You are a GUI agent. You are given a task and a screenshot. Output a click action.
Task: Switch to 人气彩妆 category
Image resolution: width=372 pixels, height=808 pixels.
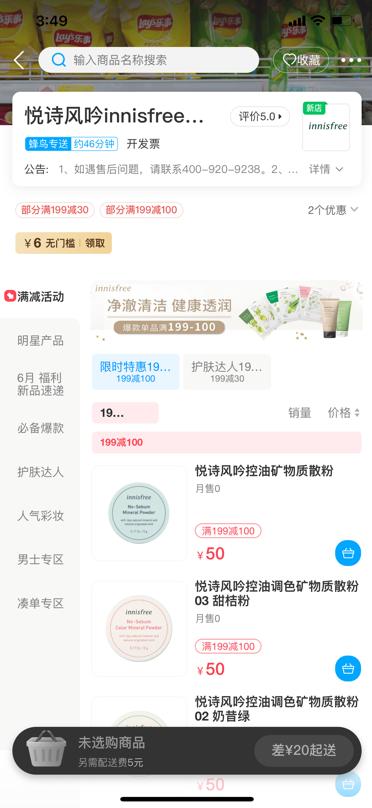40,515
